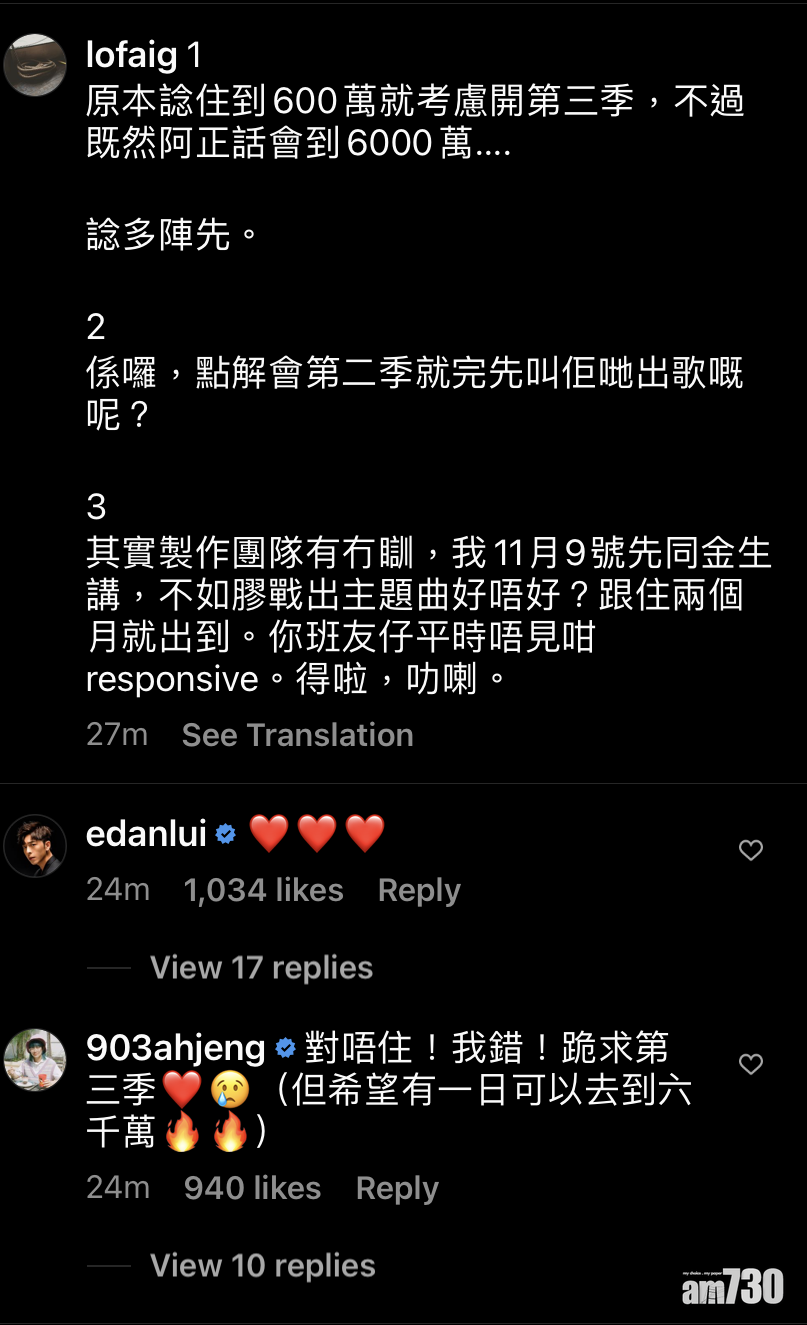Open edanlui's profile picture
This screenshot has width=807, height=1325.
coord(35,846)
